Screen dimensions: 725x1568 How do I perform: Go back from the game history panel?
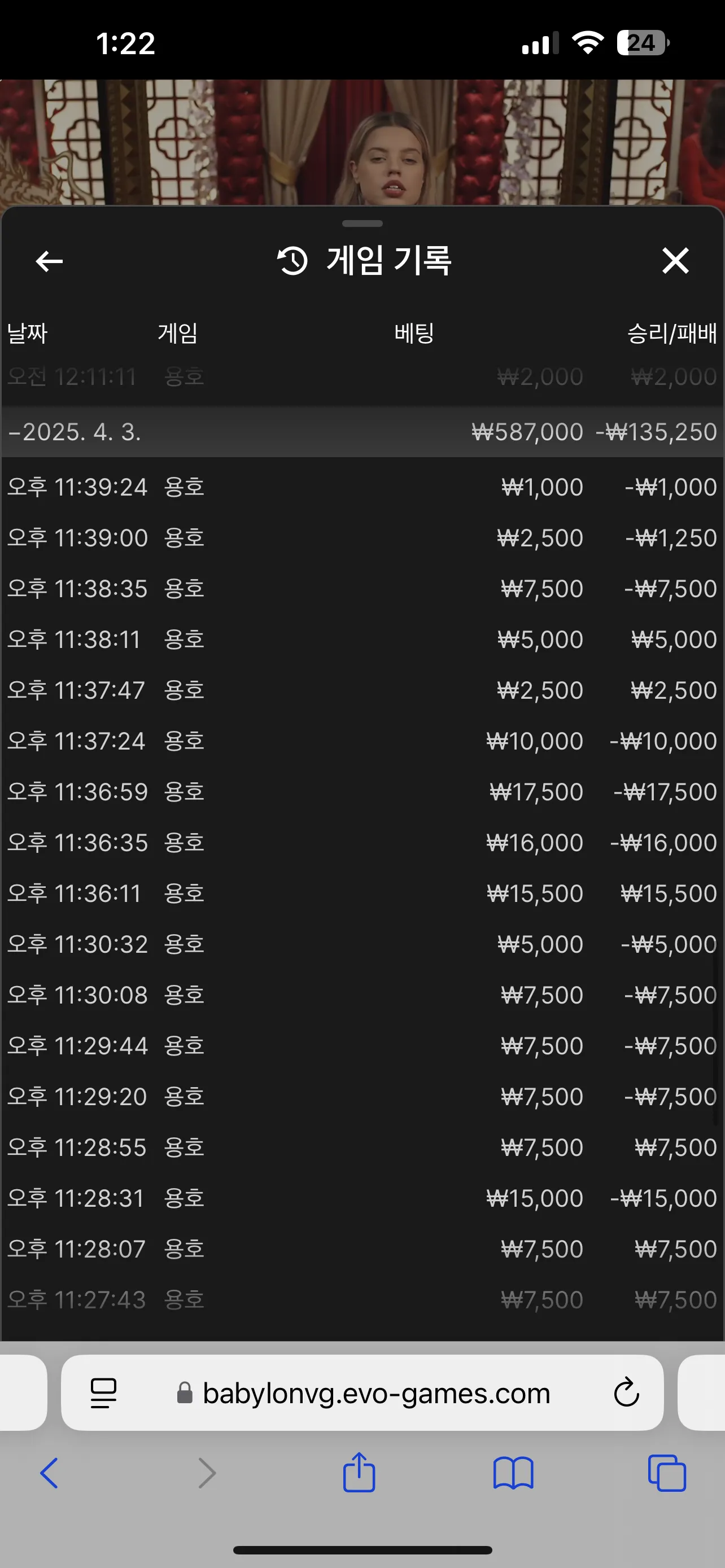49,261
